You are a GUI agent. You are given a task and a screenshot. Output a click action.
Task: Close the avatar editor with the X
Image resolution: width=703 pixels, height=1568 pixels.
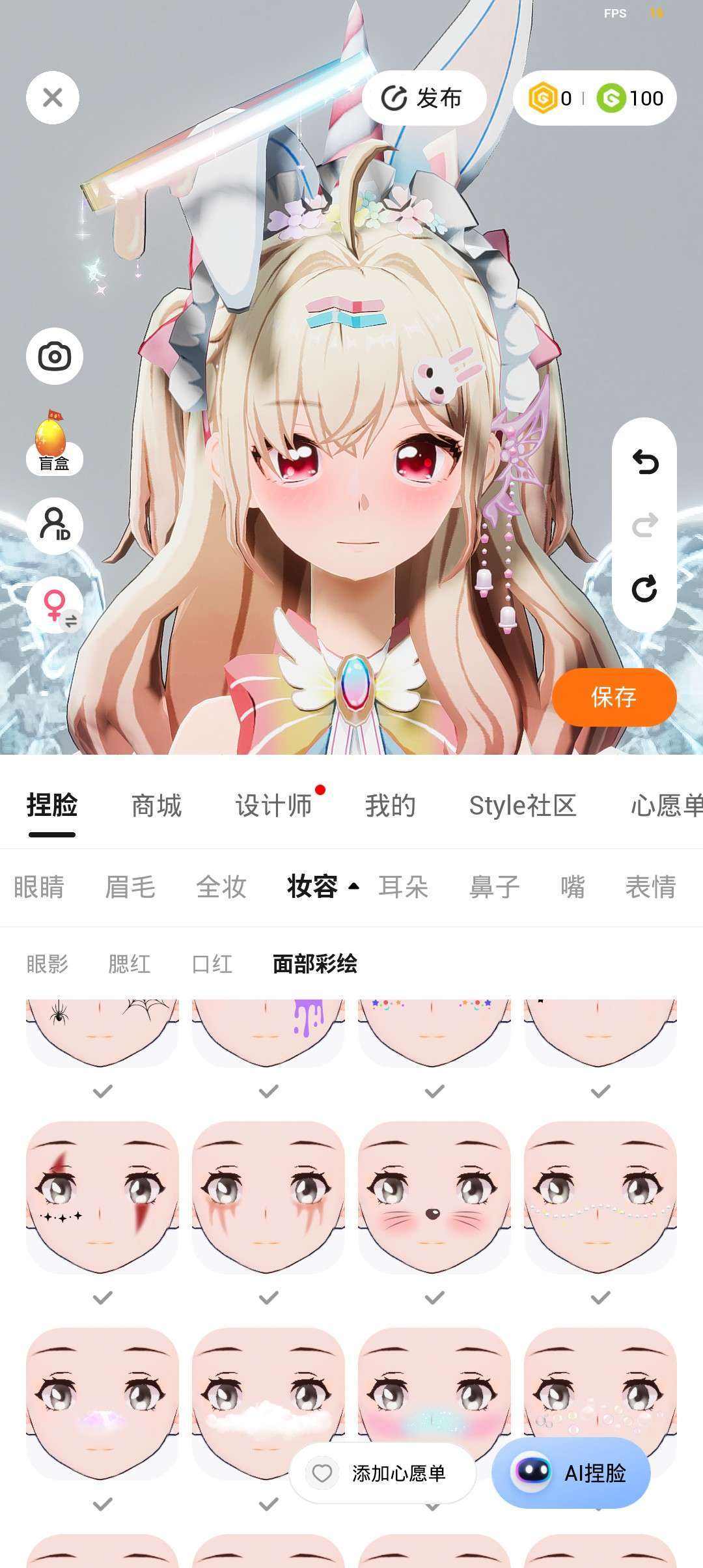coord(53,98)
